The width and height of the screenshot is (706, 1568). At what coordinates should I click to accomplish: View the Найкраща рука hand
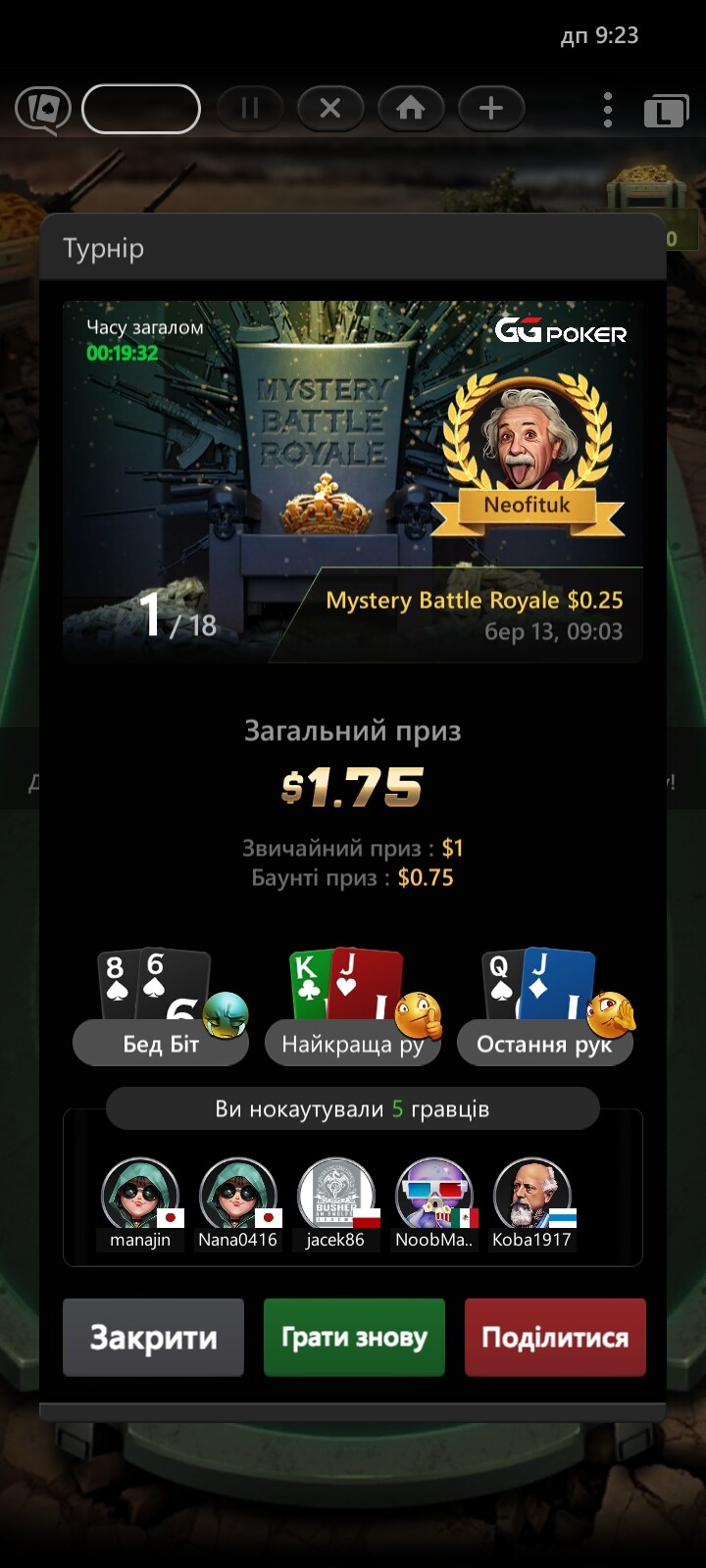353,1043
